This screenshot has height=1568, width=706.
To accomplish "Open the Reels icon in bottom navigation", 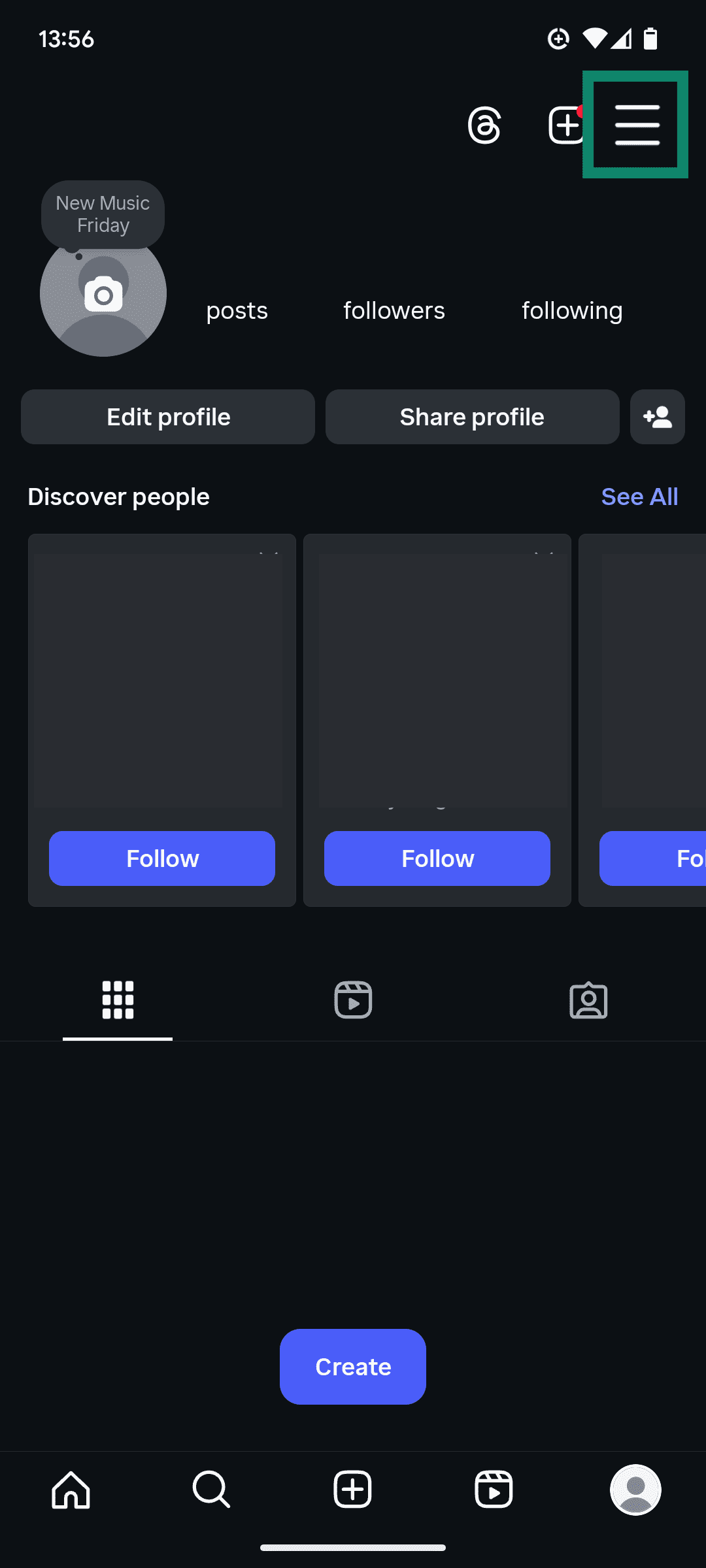I will click(494, 1490).
